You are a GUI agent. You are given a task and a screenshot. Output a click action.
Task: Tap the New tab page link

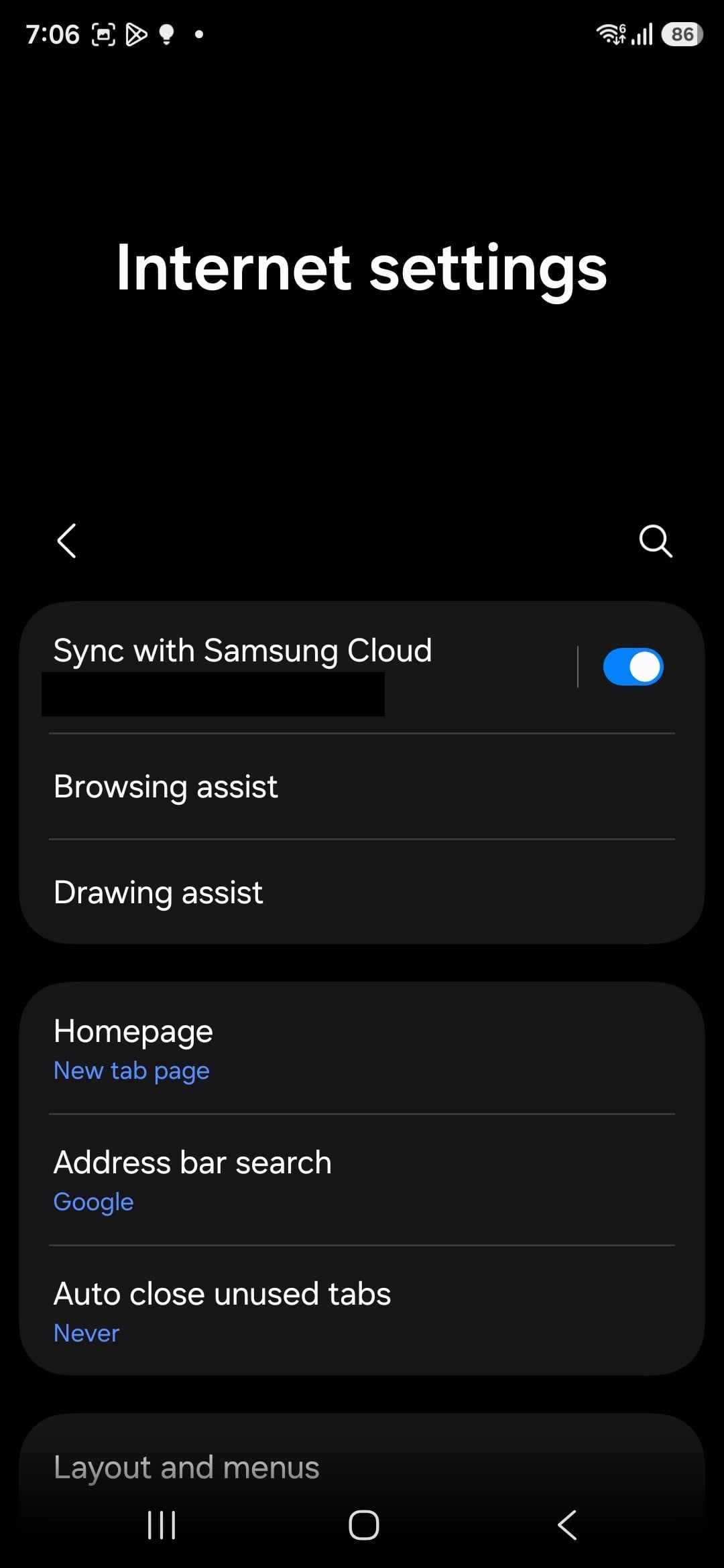[131, 1070]
